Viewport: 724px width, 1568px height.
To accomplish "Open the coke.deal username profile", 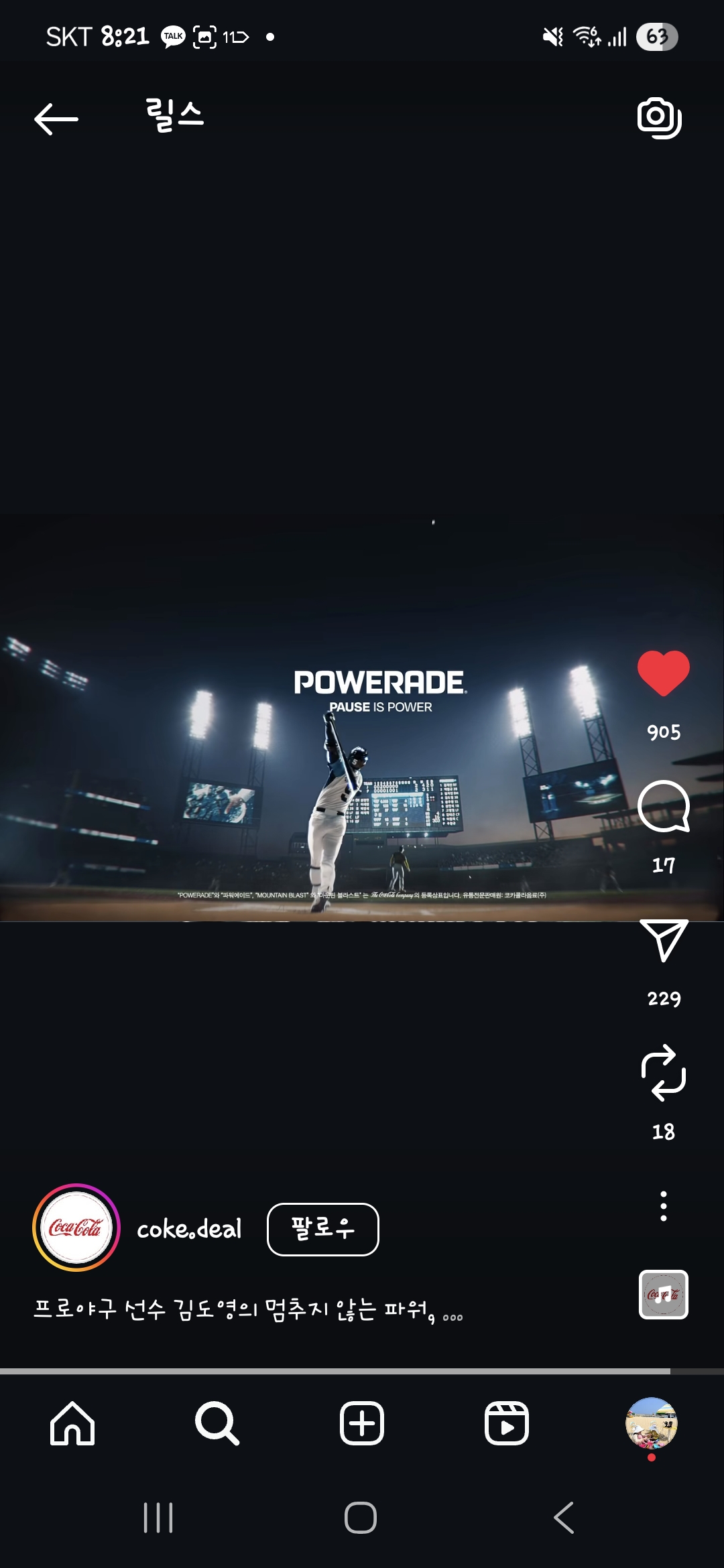I will tap(189, 1229).
